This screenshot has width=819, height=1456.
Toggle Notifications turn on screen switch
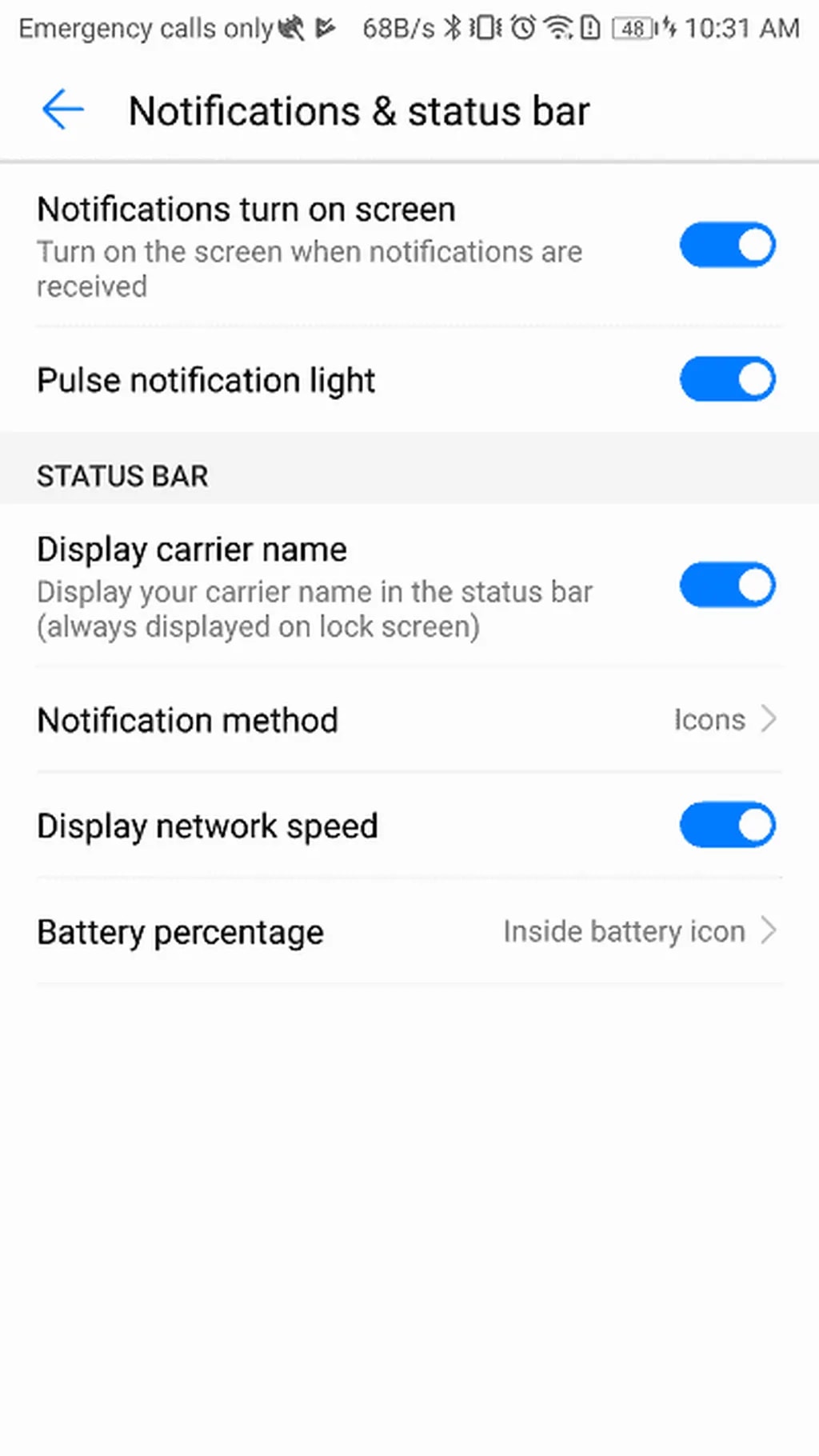[726, 245]
